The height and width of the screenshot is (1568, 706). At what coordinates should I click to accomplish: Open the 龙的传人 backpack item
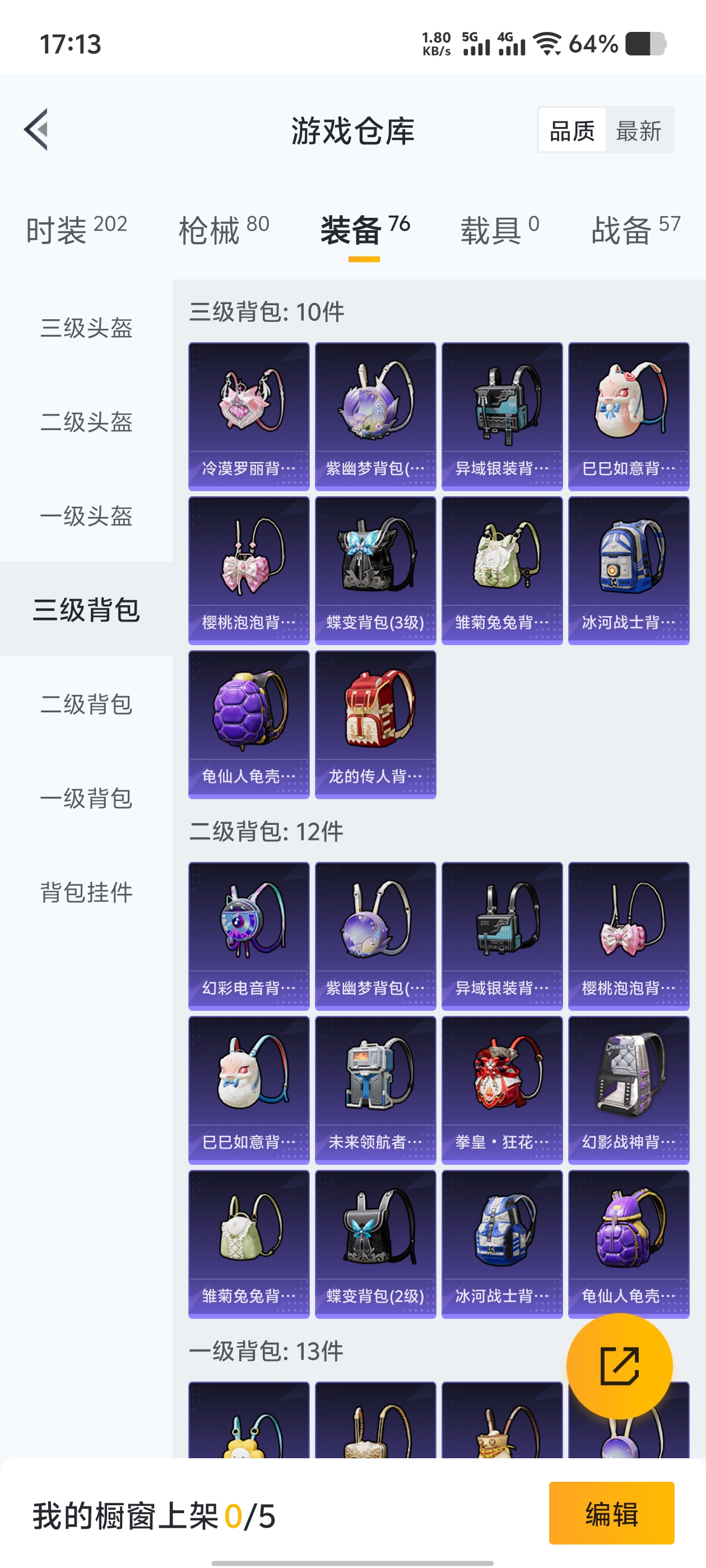(375, 724)
